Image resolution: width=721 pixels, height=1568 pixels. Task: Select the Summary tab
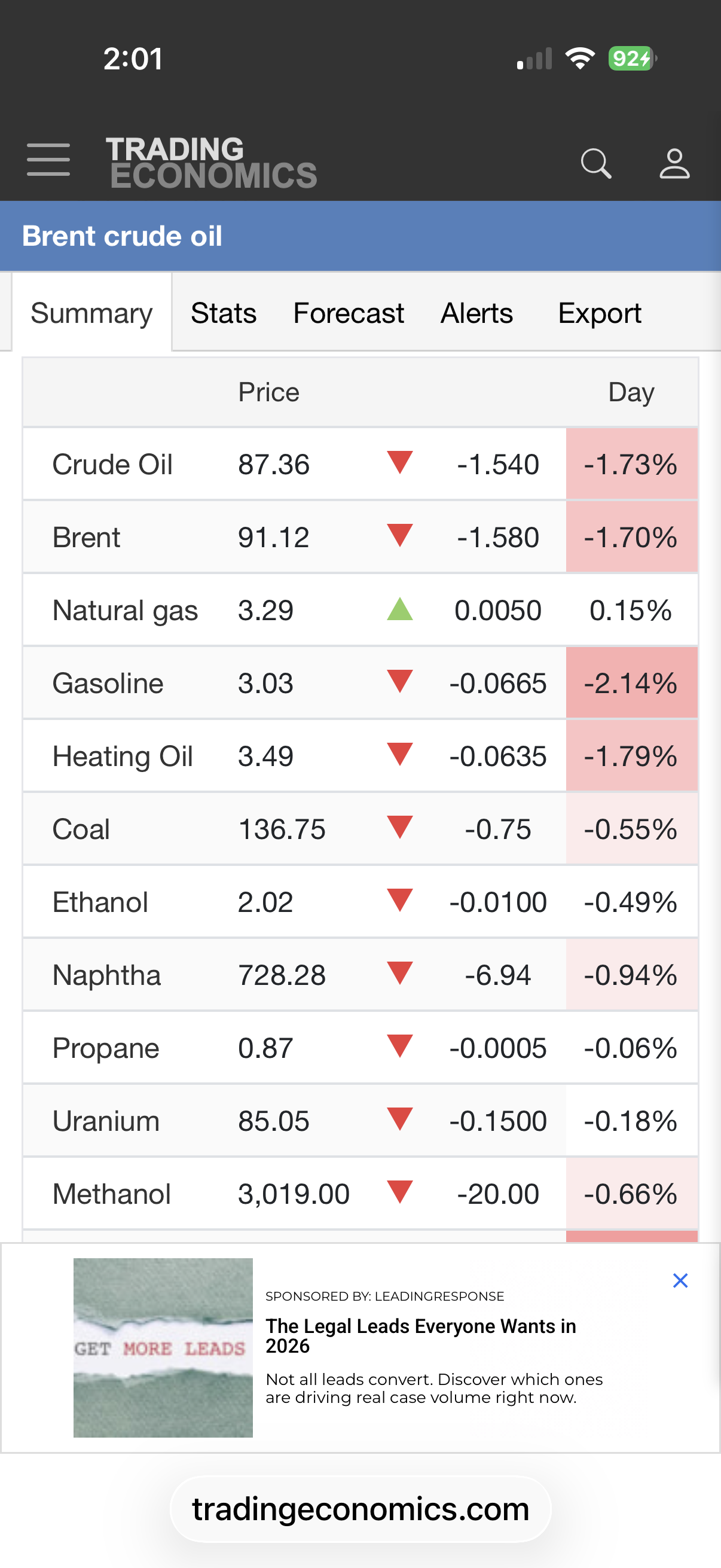(92, 313)
